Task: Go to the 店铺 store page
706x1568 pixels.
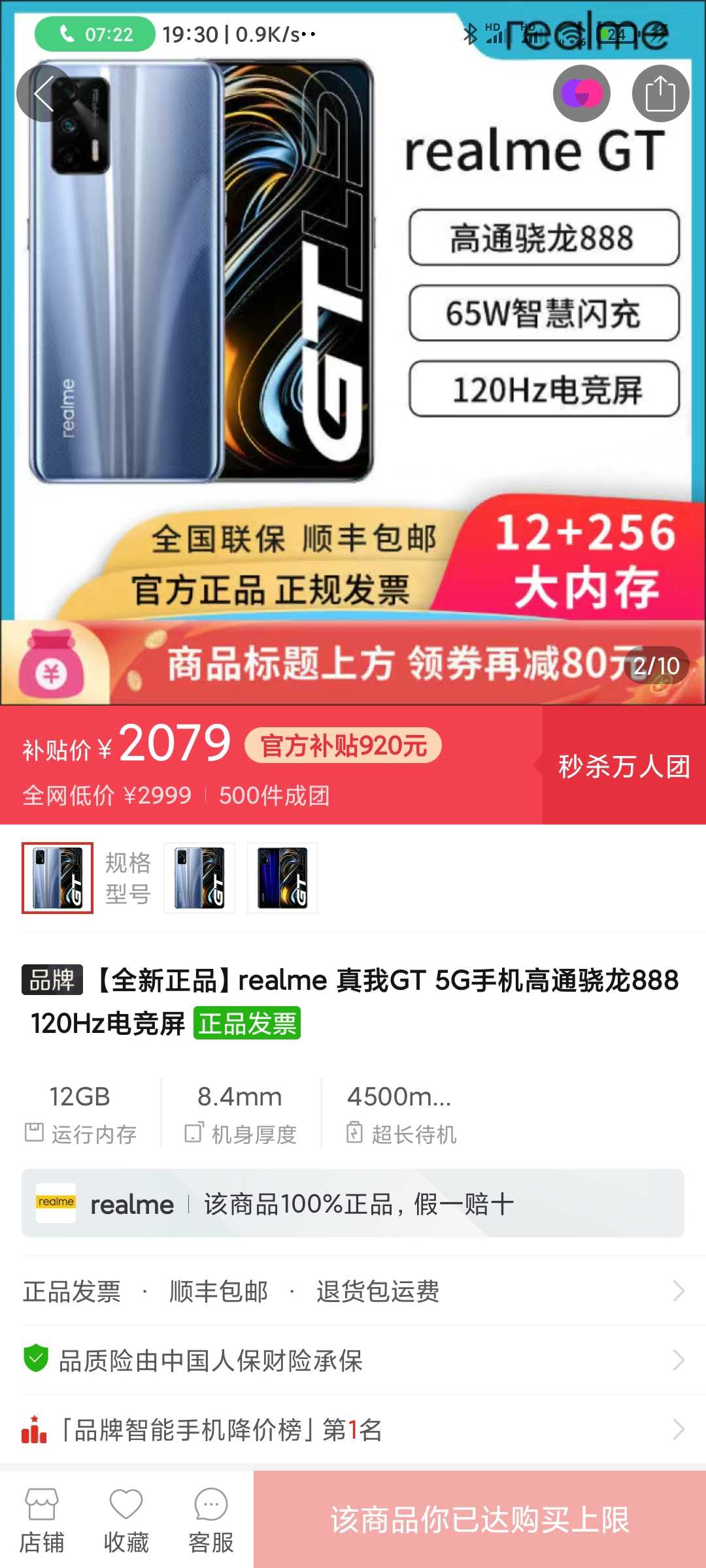Action: click(42, 1520)
